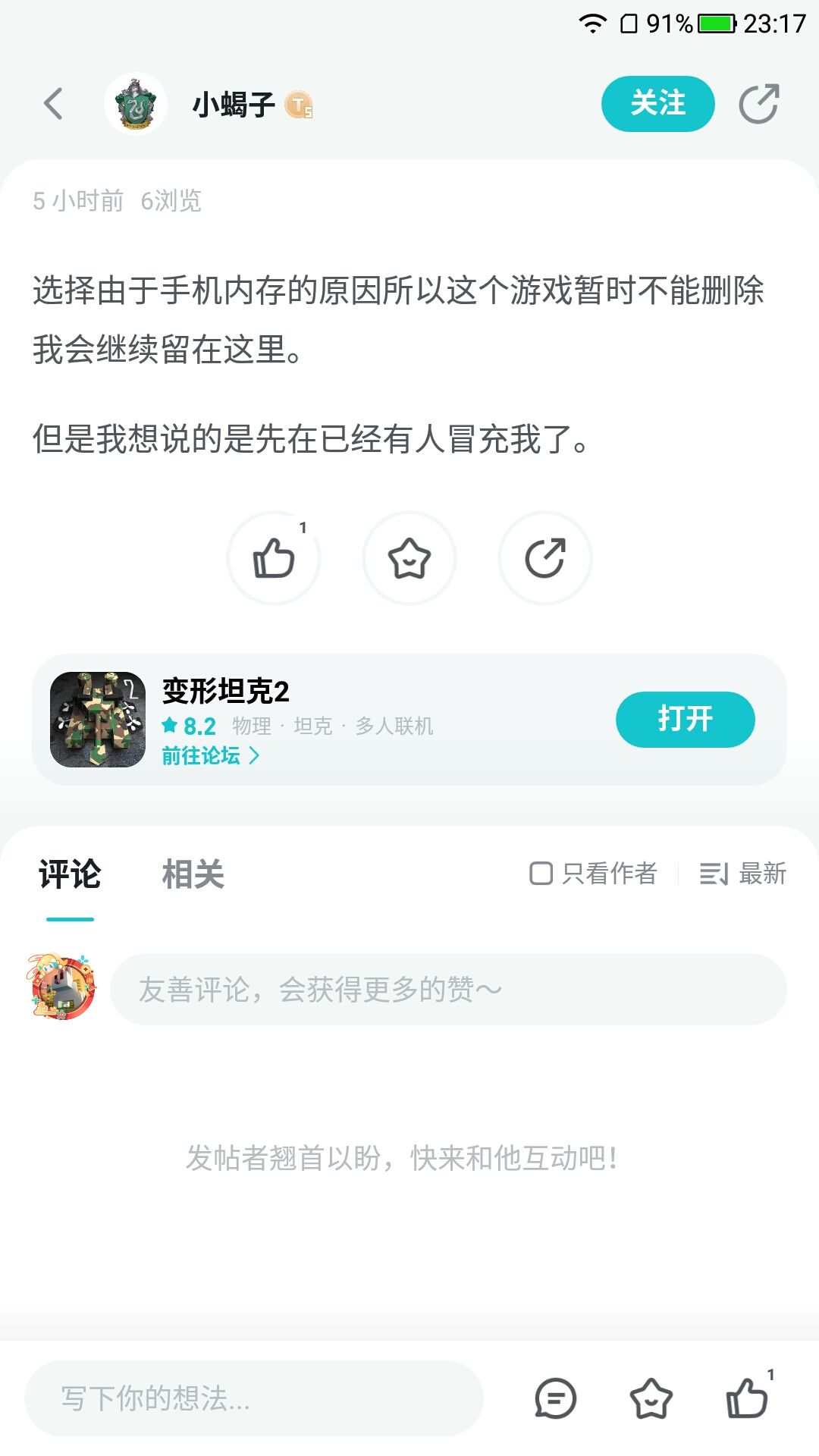Check the 只看作者 checkbox

pyautogui.click(x=541, y=874)
